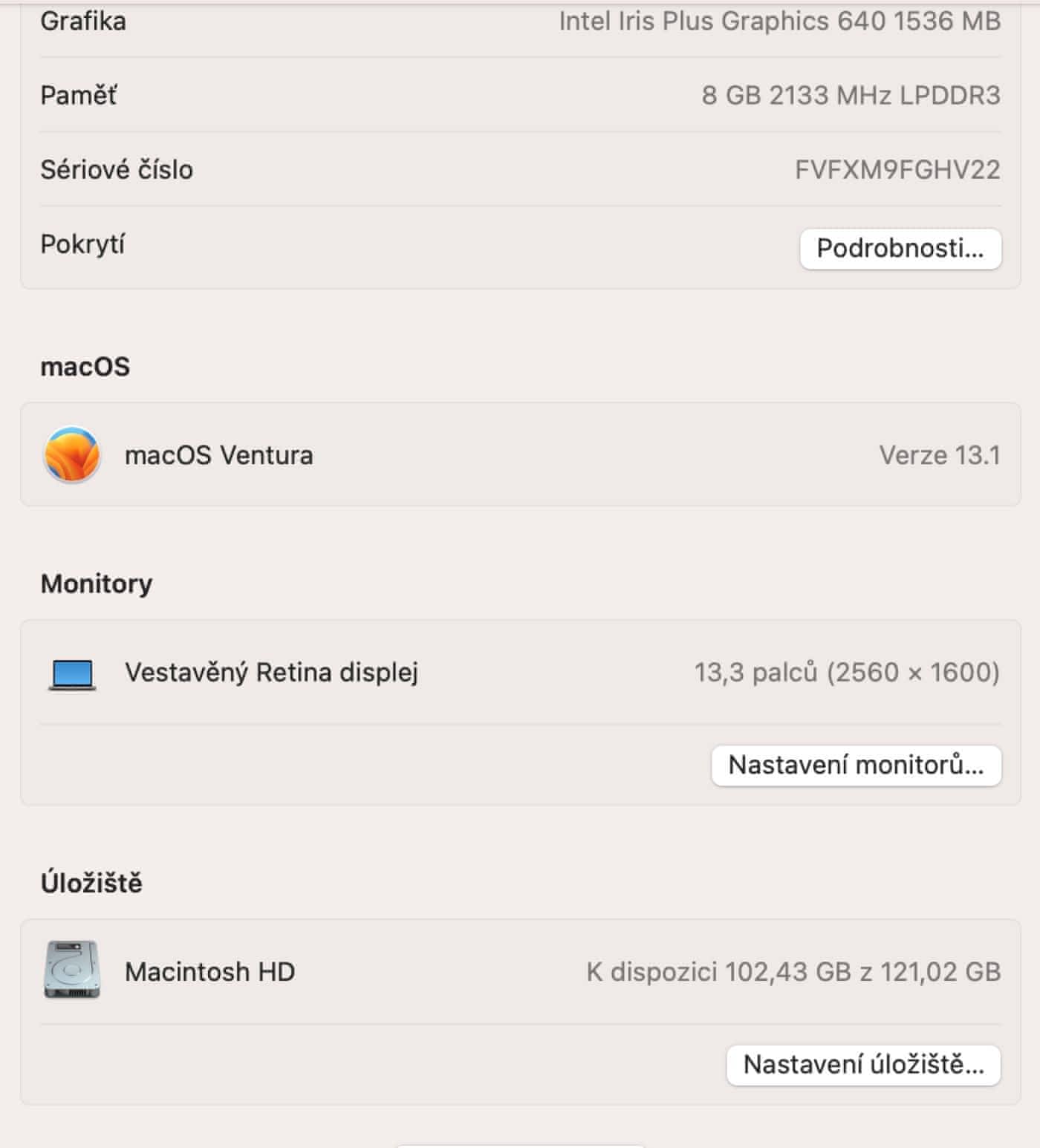Open Podrobnosti for coverage details
1040x1148 pixels.
pos(900,248)
